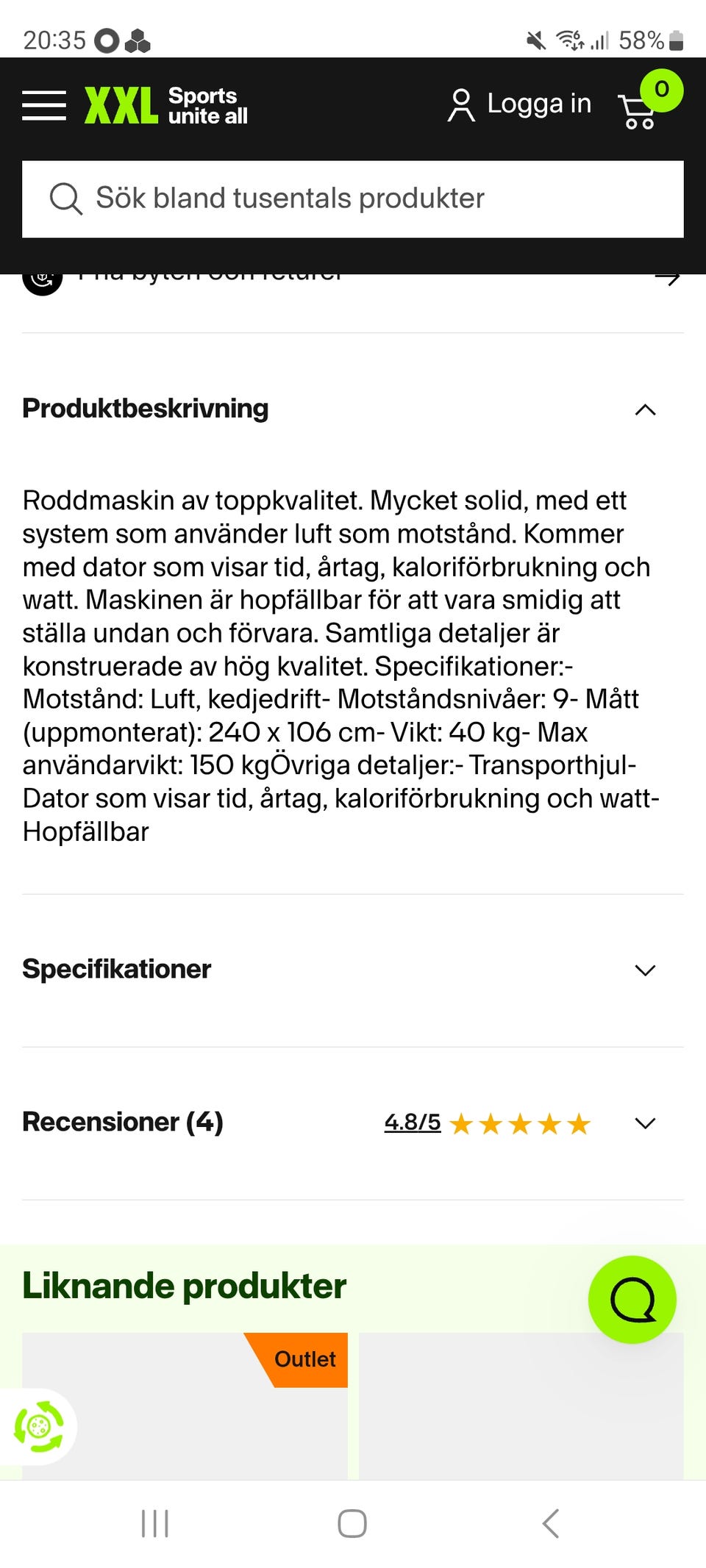
Task: Open the hamburger navigation menu
Action: (x=44, y=104)
